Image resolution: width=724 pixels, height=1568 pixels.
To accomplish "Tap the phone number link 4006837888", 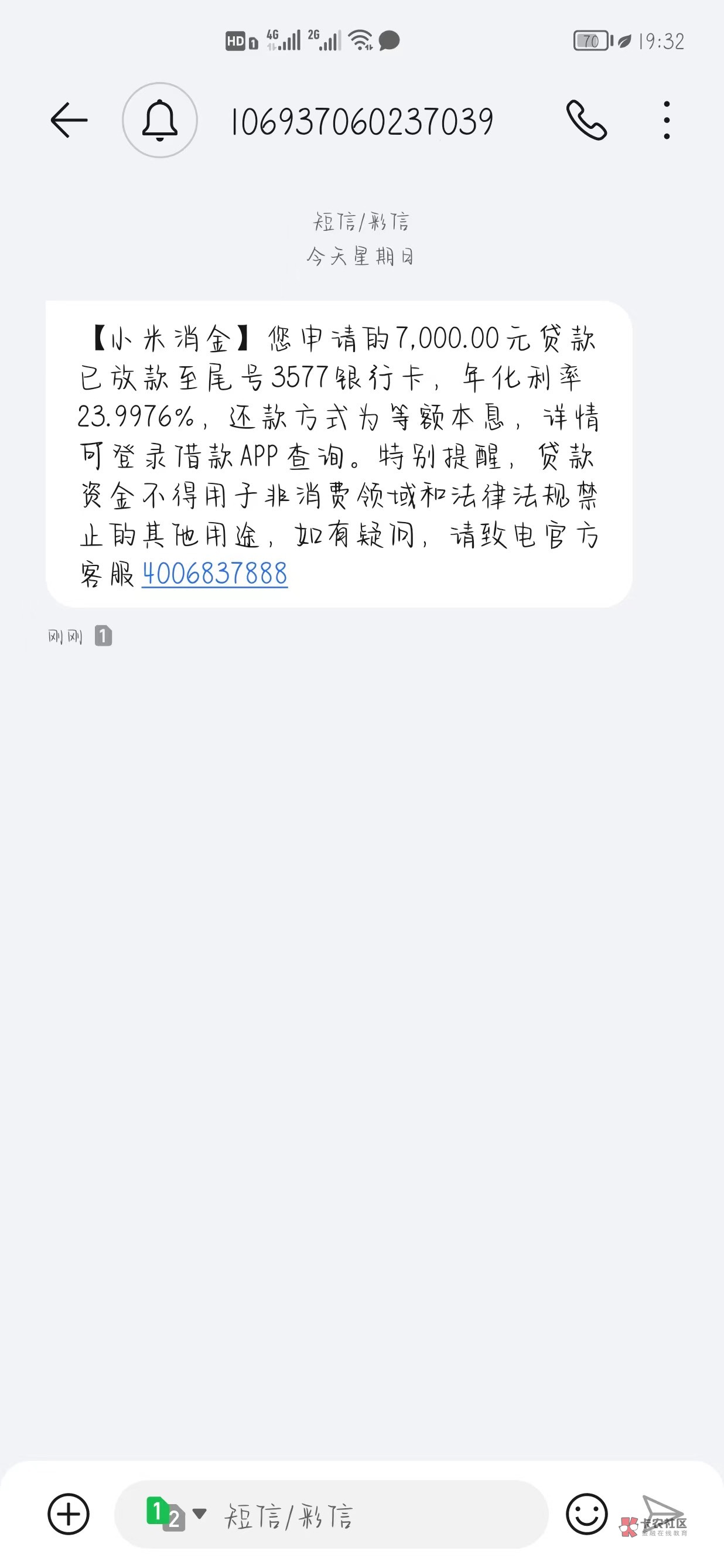I will [214, 574].
